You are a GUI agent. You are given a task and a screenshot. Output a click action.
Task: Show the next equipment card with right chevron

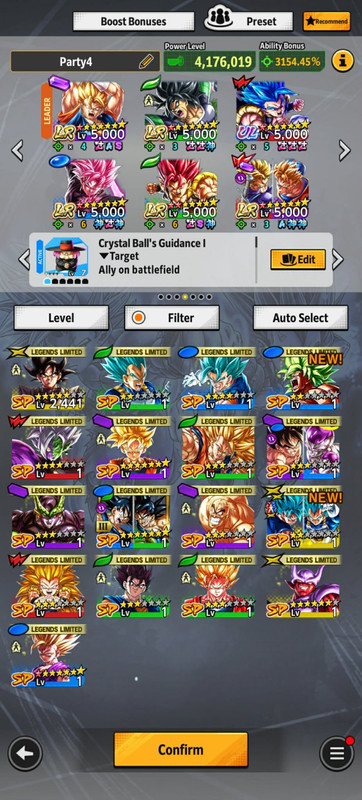click(338, 260)
